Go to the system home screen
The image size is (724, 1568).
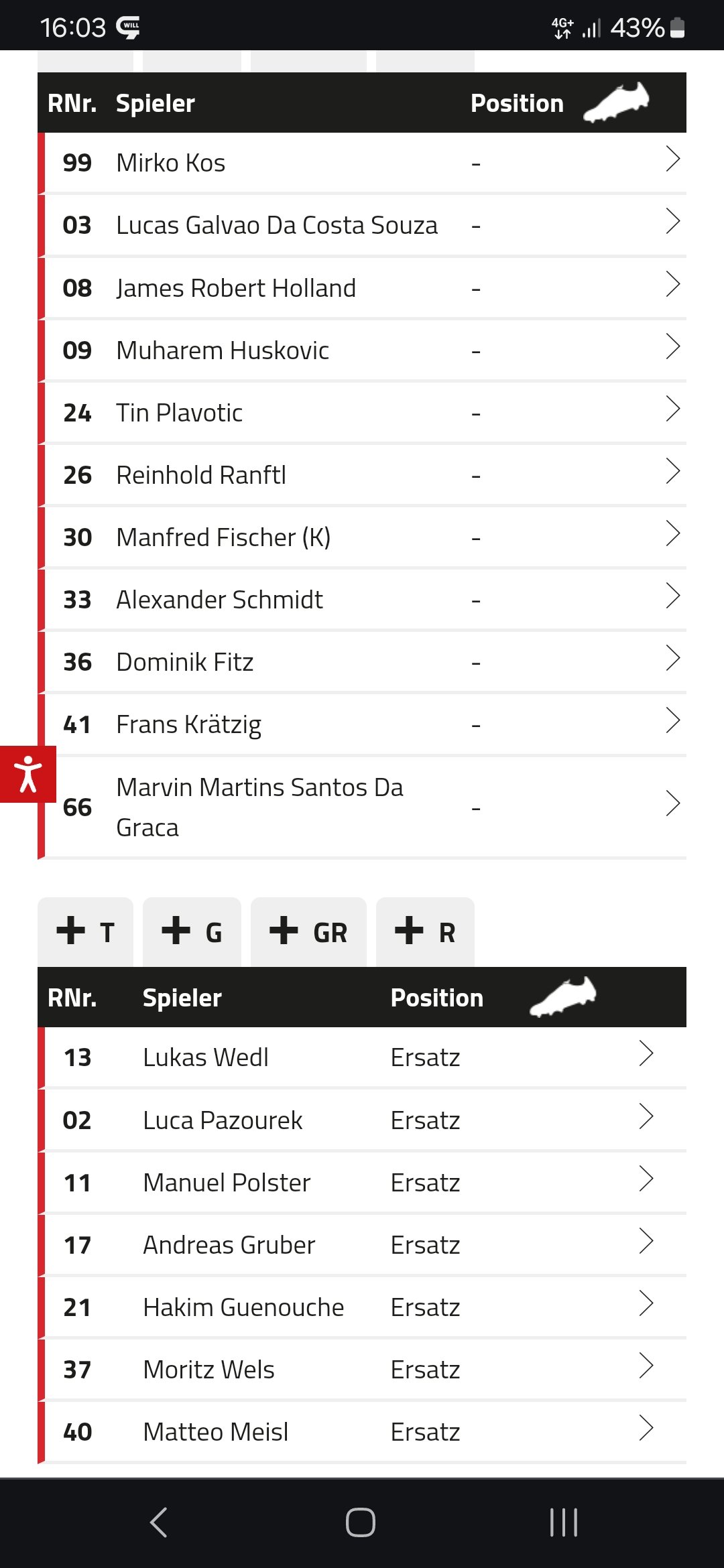click(361, 1522)
